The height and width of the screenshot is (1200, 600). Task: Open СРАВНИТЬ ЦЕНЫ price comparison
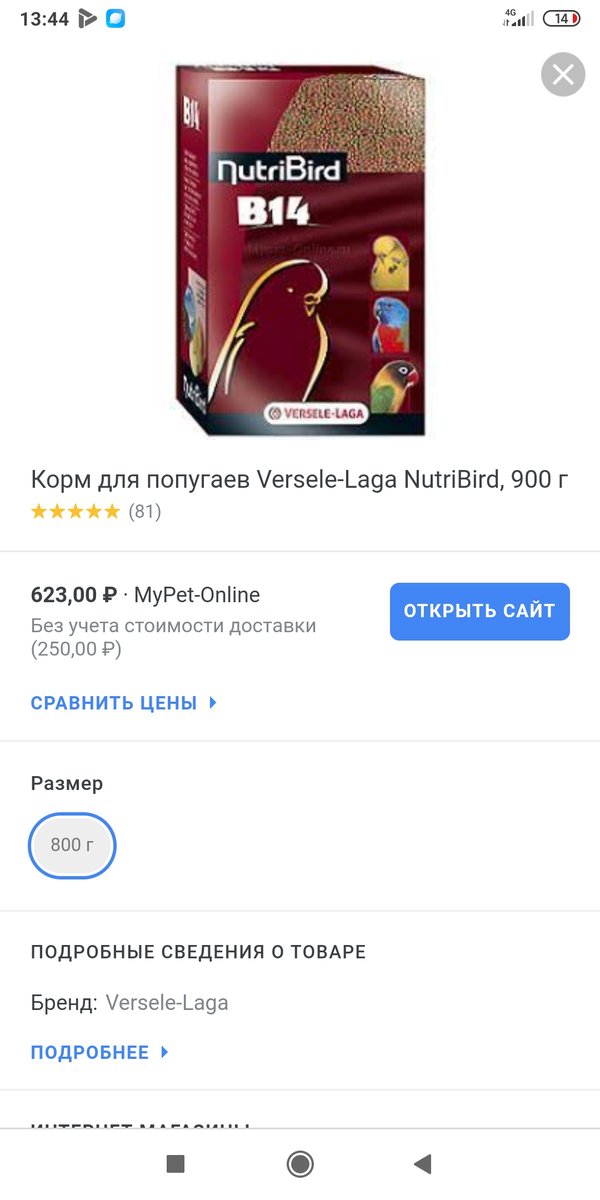click(124, 703)
